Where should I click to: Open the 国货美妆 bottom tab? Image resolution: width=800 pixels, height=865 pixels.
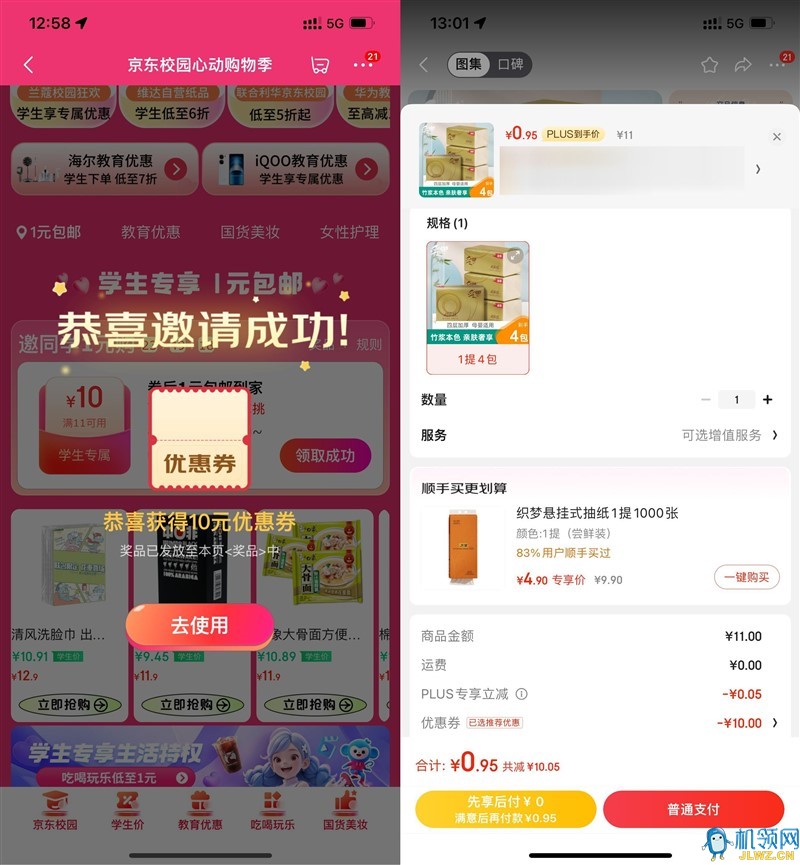pyautogui.click(x=344, y=812)
